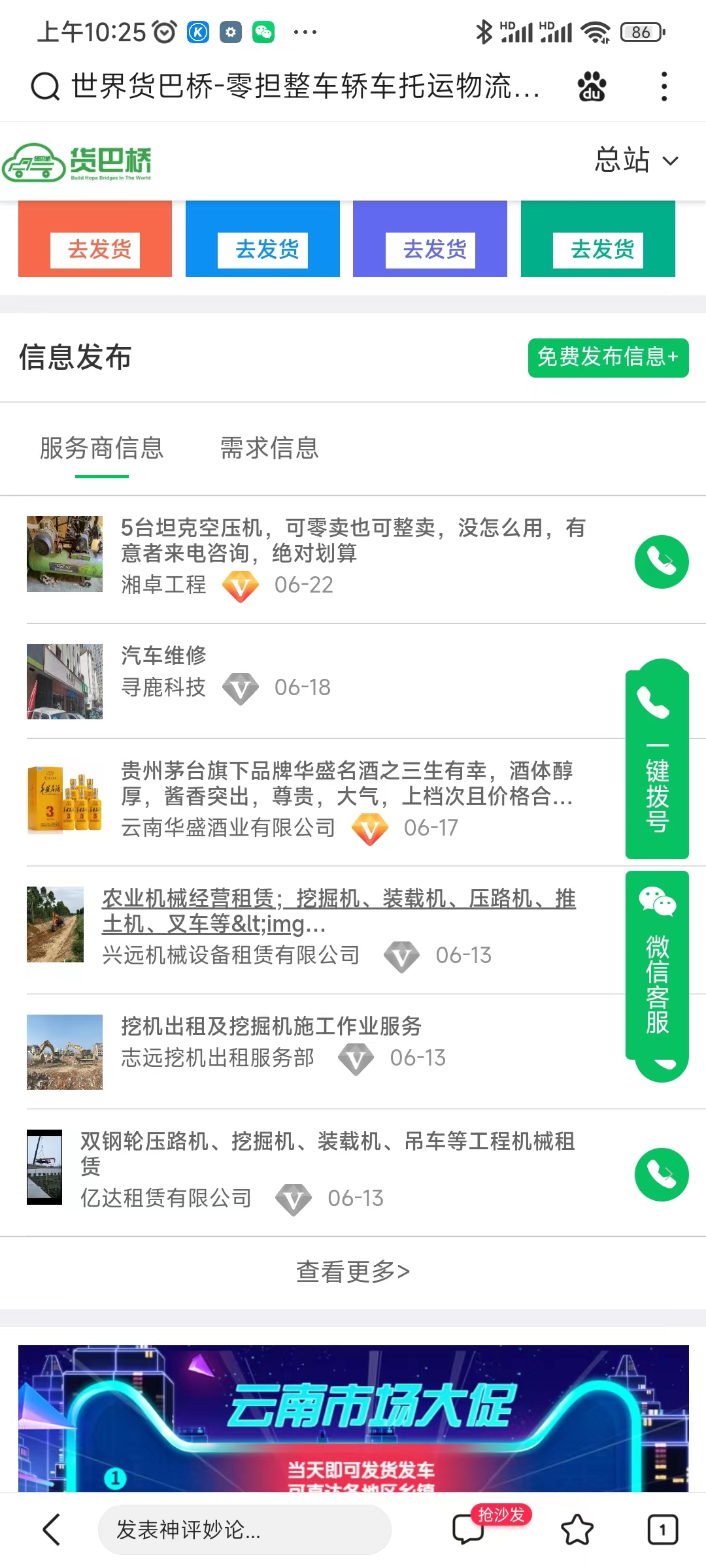The image size is (706, 1568).
Task: Open 微信客服 floating button
Action: pyautogui.click(x=657, y=964)
